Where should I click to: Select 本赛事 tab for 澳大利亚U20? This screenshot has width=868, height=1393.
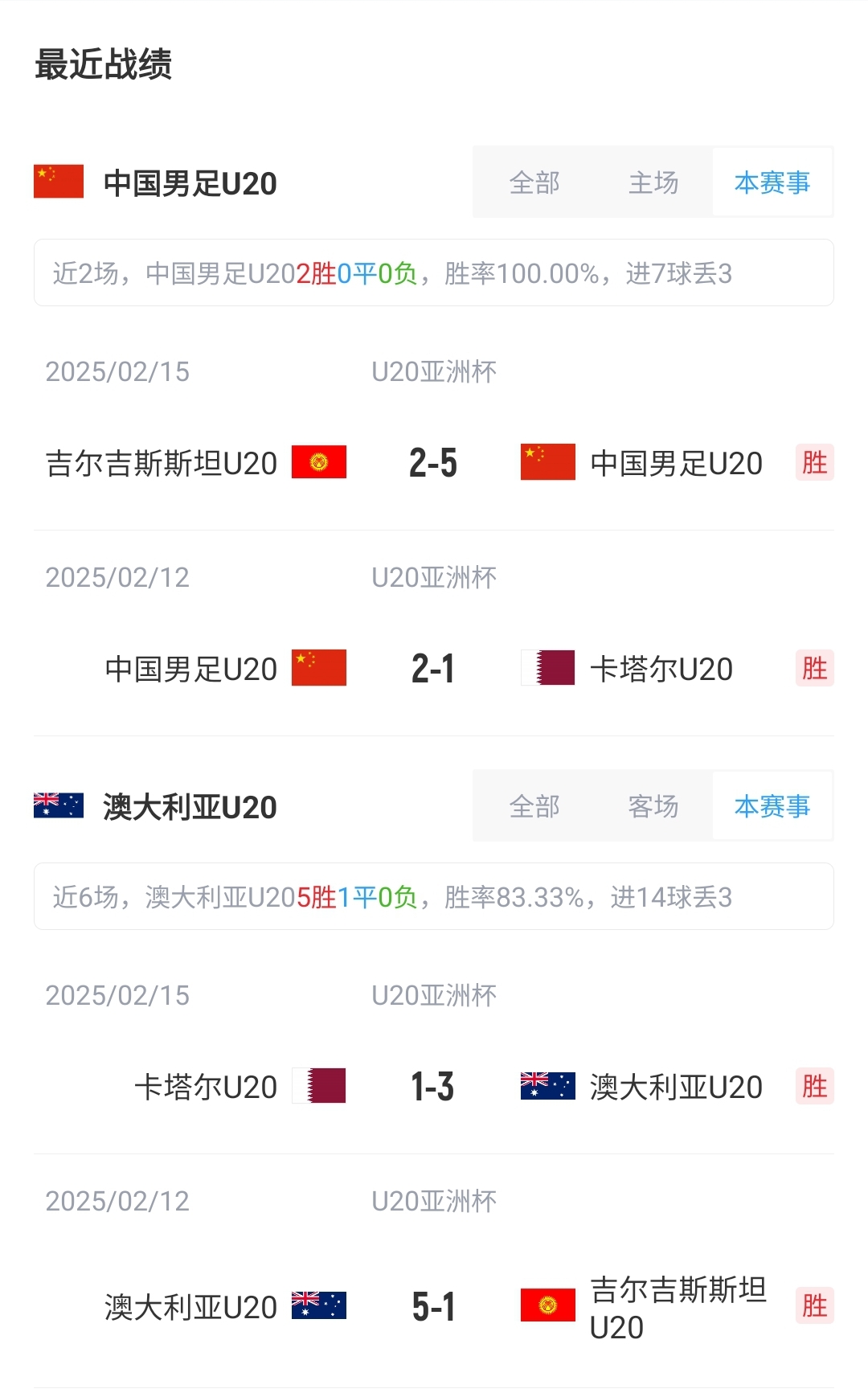point(772,806)
